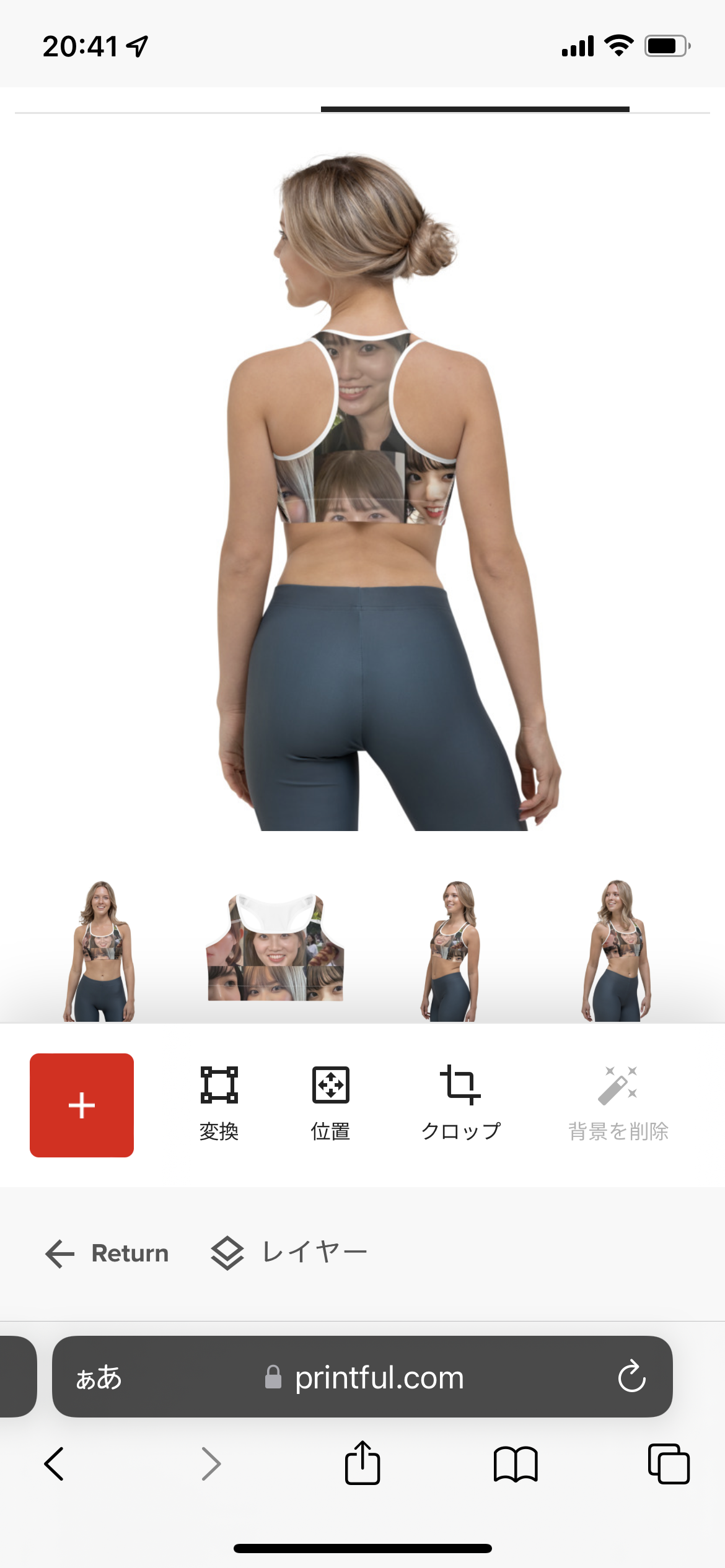Tap the red plus add button
Image resolution: width=725 pixels, height=1568 pixels.
click(82, 1105)
